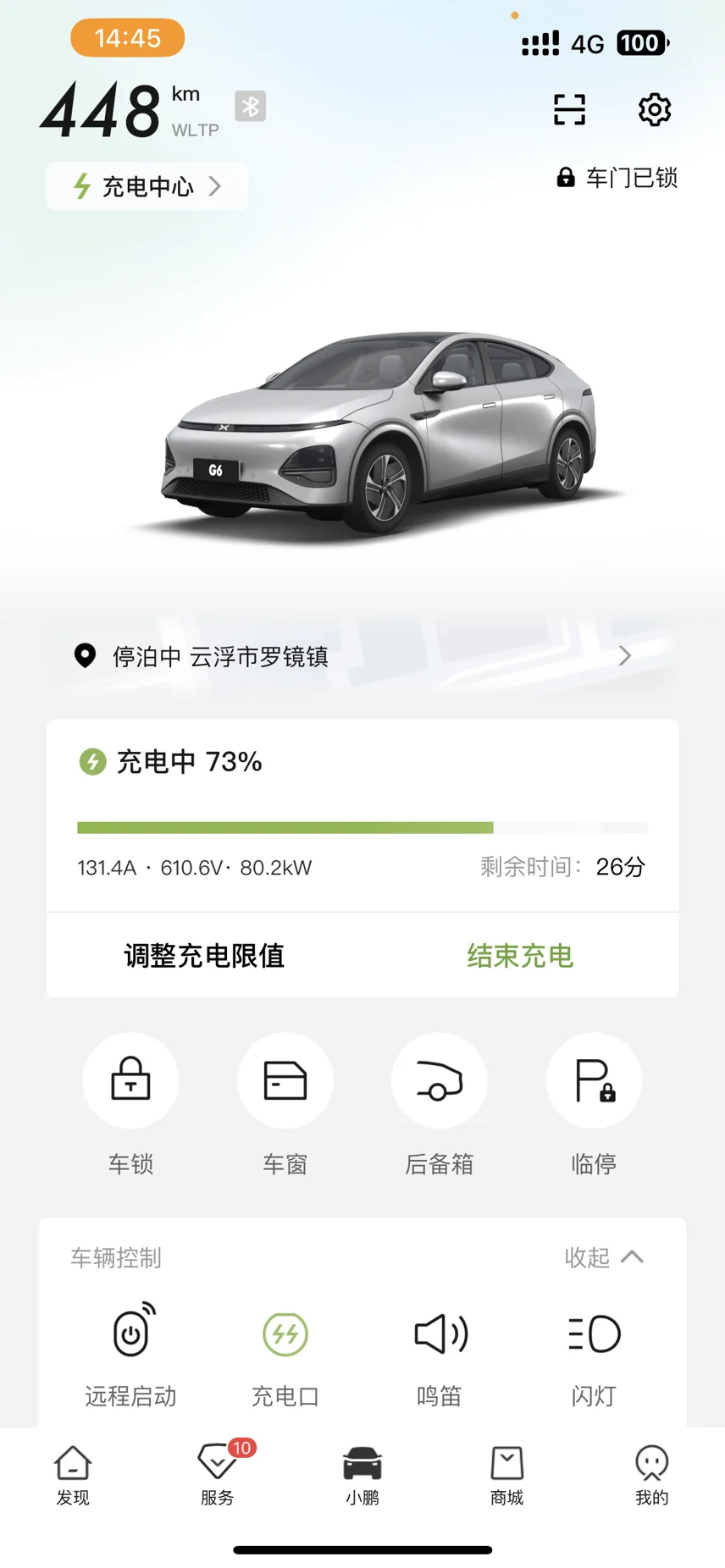Collapse 车辆控制 with 收起

point(604,1257)
